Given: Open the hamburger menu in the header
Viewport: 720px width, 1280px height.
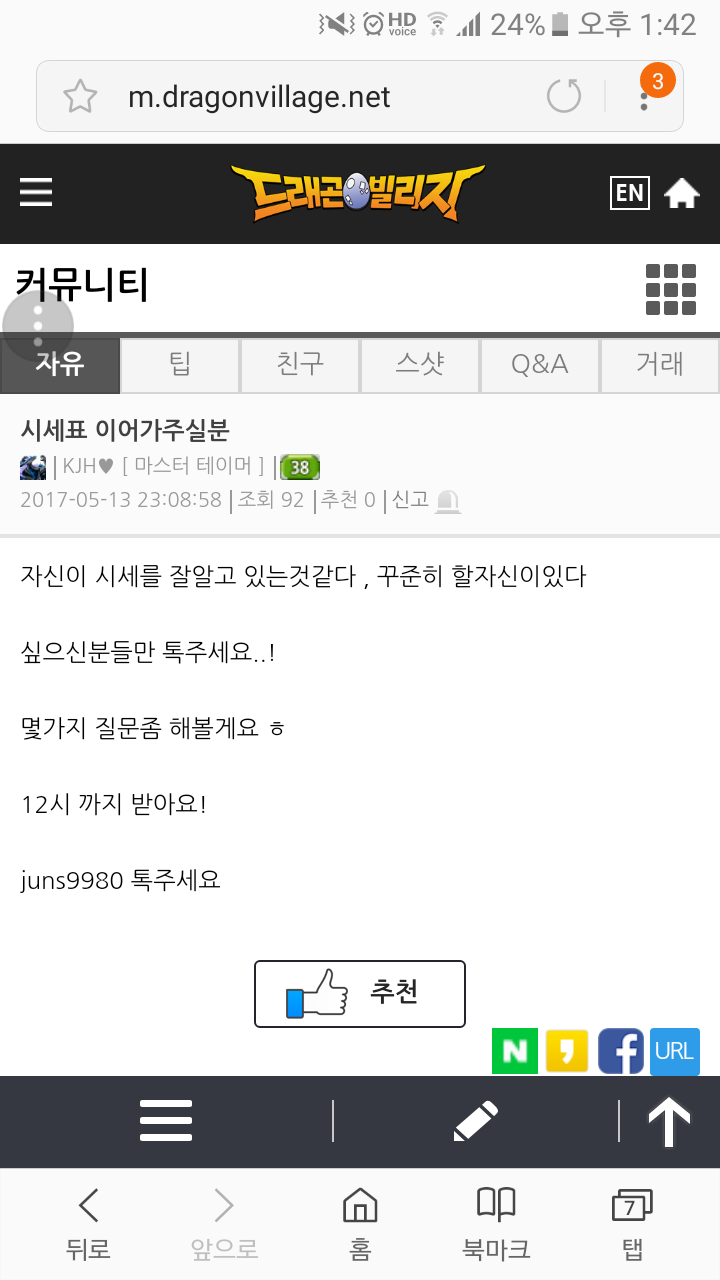Looking at the screenshot, I should tap(36, 192).
